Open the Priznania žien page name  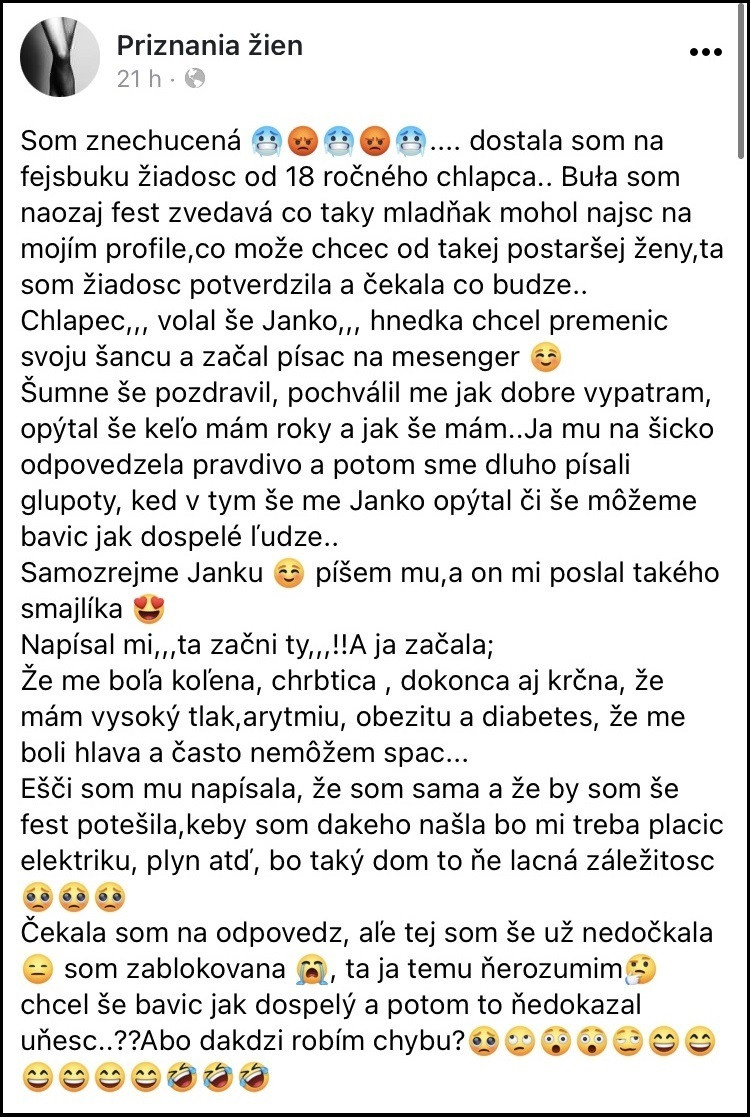pyautogui.click(x=210, y=44)
